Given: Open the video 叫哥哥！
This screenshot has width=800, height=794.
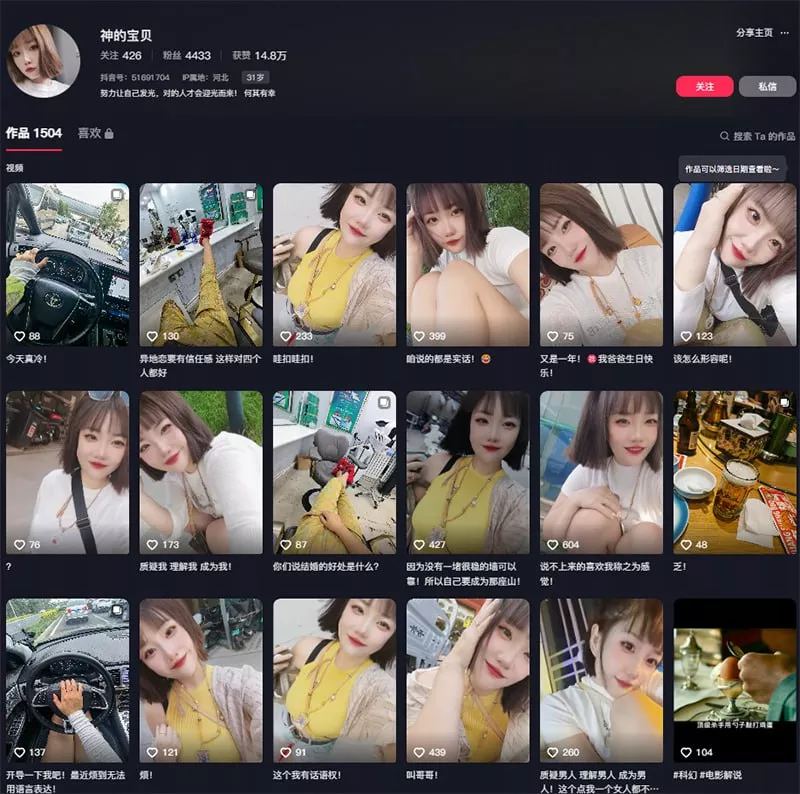Looking at the screenshot, I should 467,680.
